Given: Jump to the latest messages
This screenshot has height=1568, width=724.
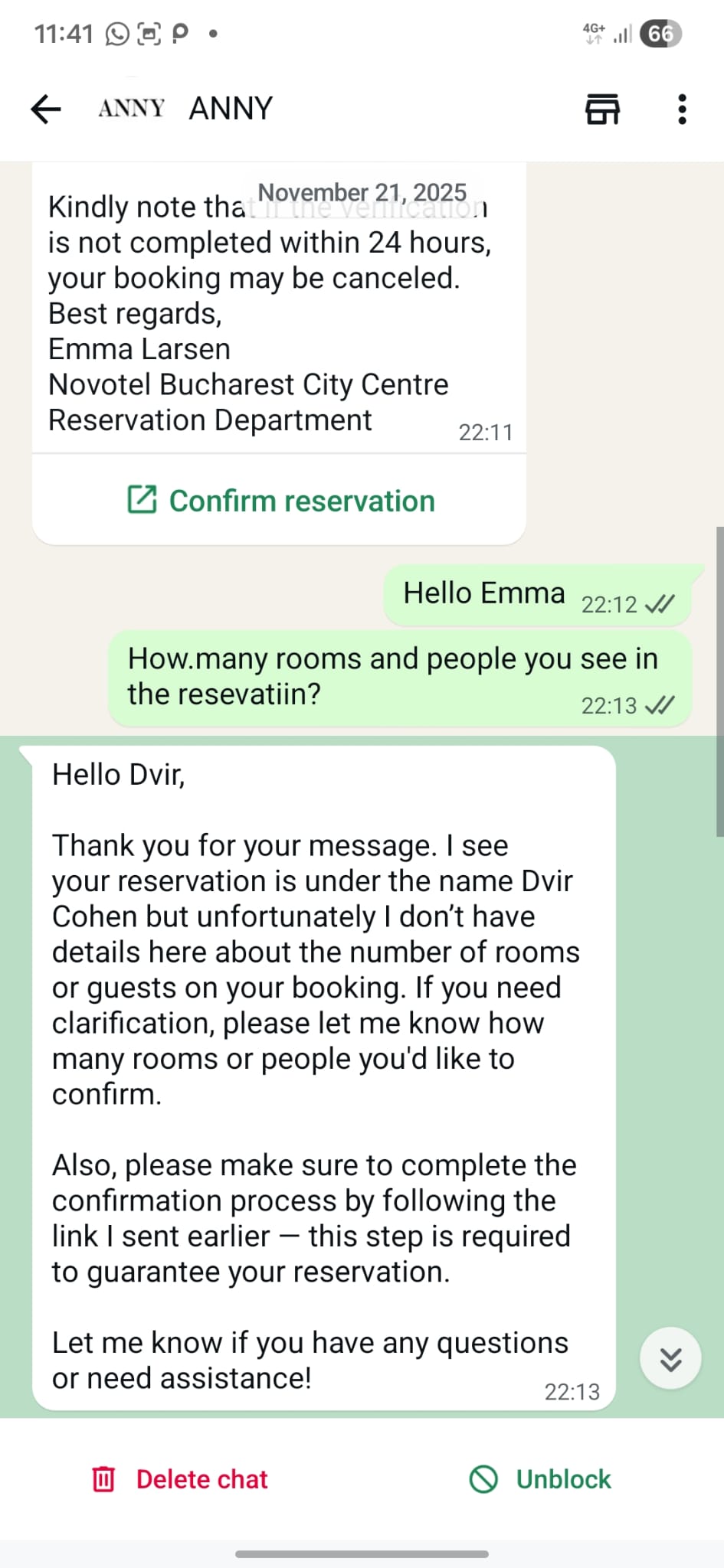Looking at the screenshot, I should pos(670,1359).
